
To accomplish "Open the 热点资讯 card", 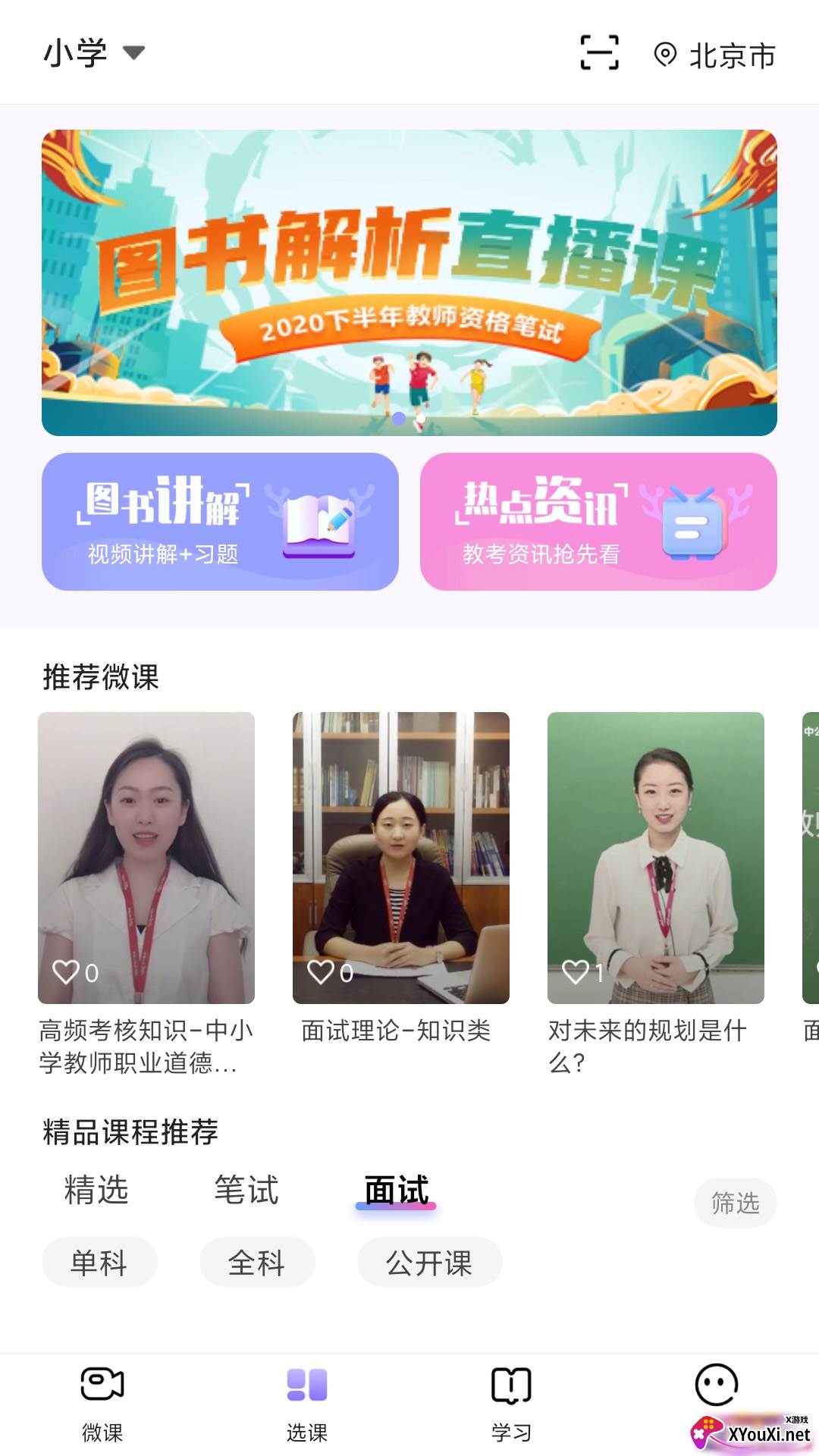I will (x=598, y=522).
